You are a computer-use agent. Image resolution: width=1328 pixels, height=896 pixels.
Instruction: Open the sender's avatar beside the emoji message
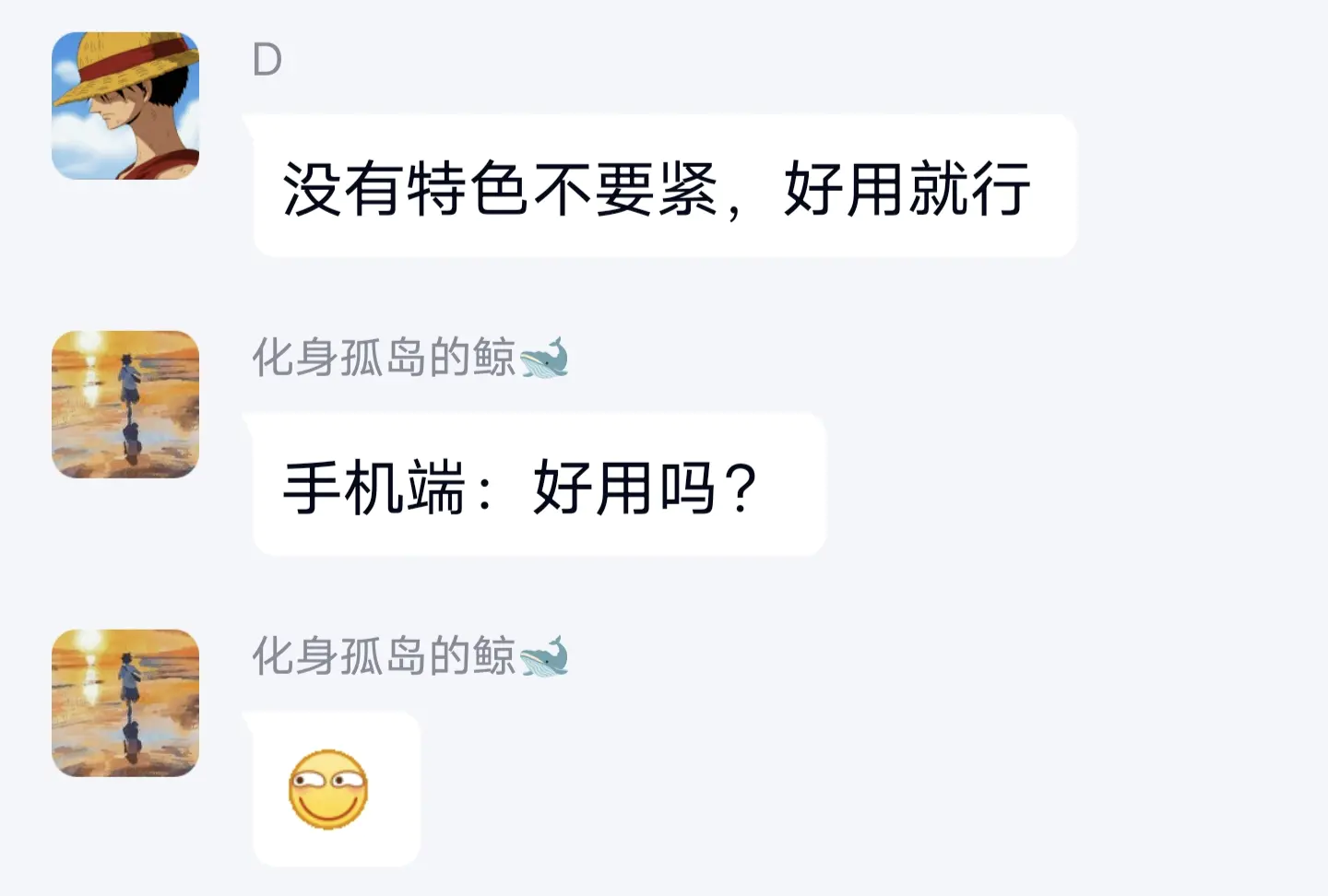click(125, 703)
